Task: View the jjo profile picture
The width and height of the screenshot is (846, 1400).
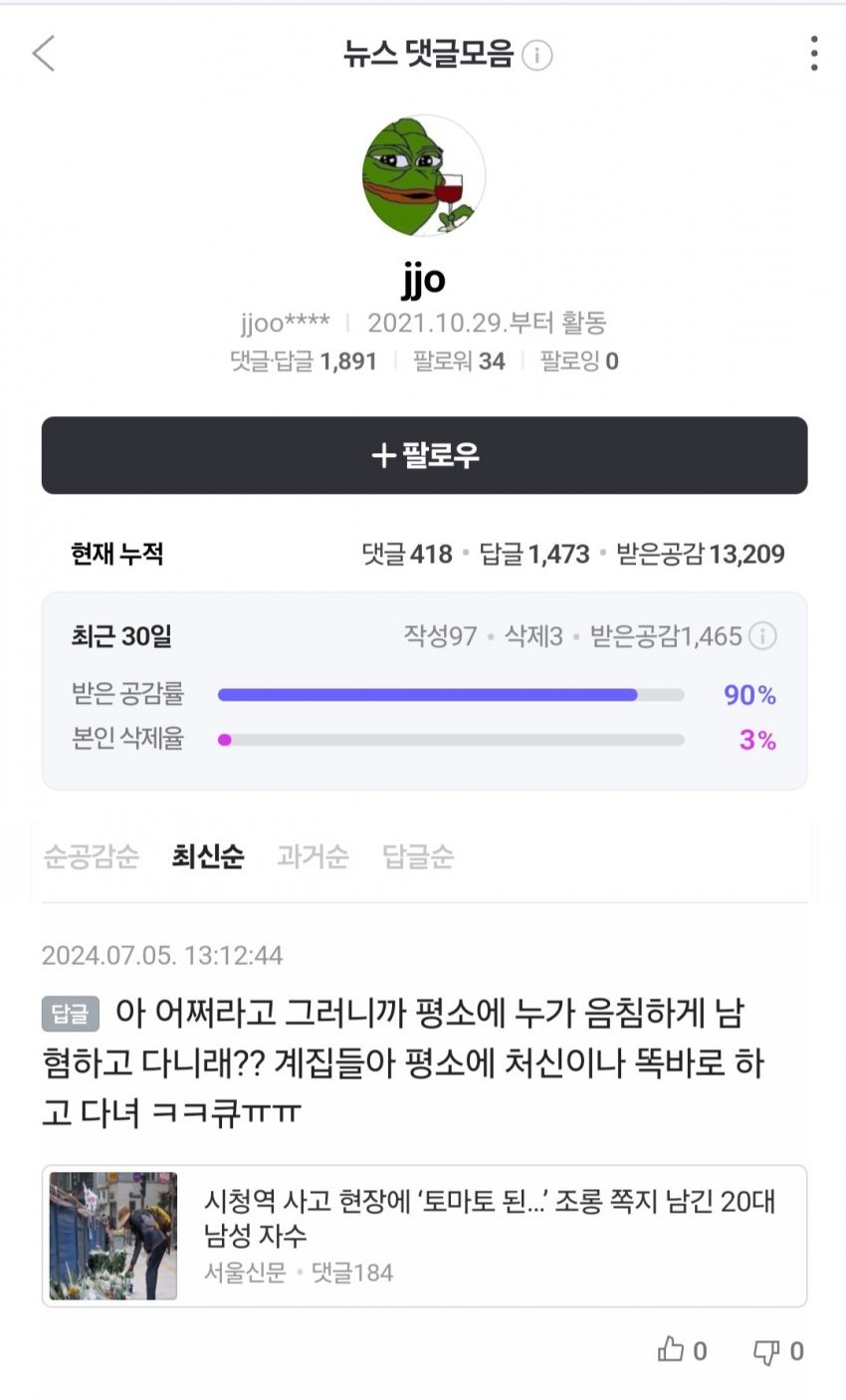Action: (424, 175)
